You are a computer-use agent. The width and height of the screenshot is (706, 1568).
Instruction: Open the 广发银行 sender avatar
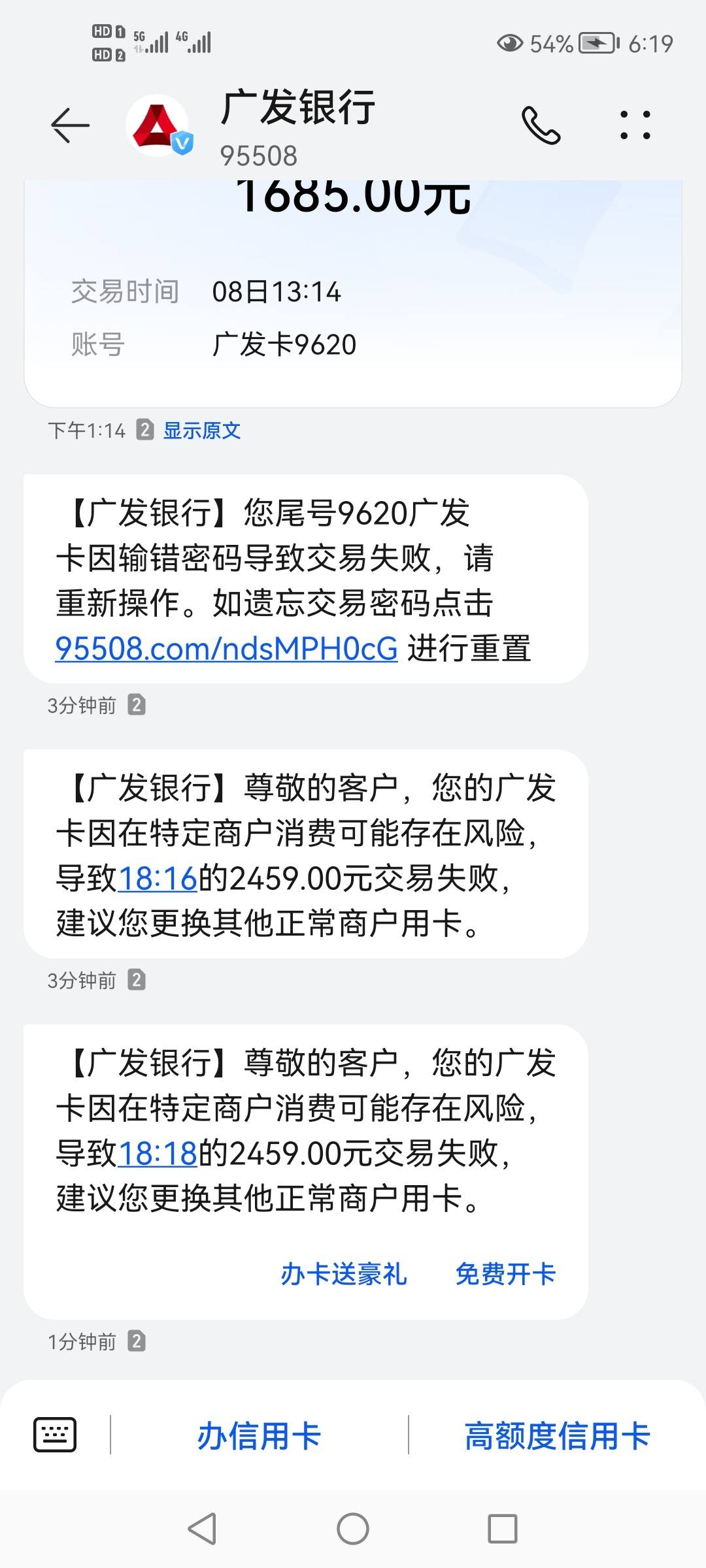pyautogui.click(x=158, y=125)
